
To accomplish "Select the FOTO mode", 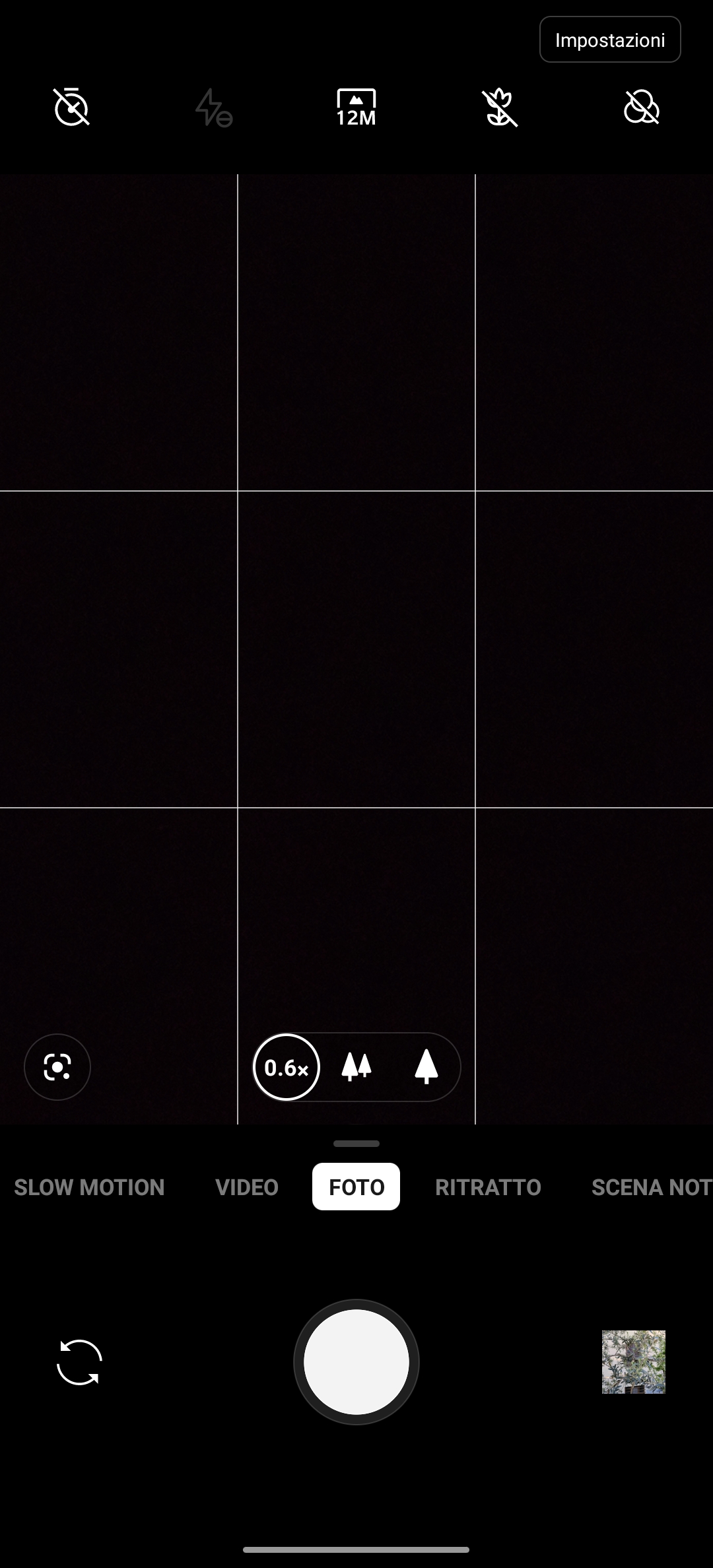I will coord(356,1187).
